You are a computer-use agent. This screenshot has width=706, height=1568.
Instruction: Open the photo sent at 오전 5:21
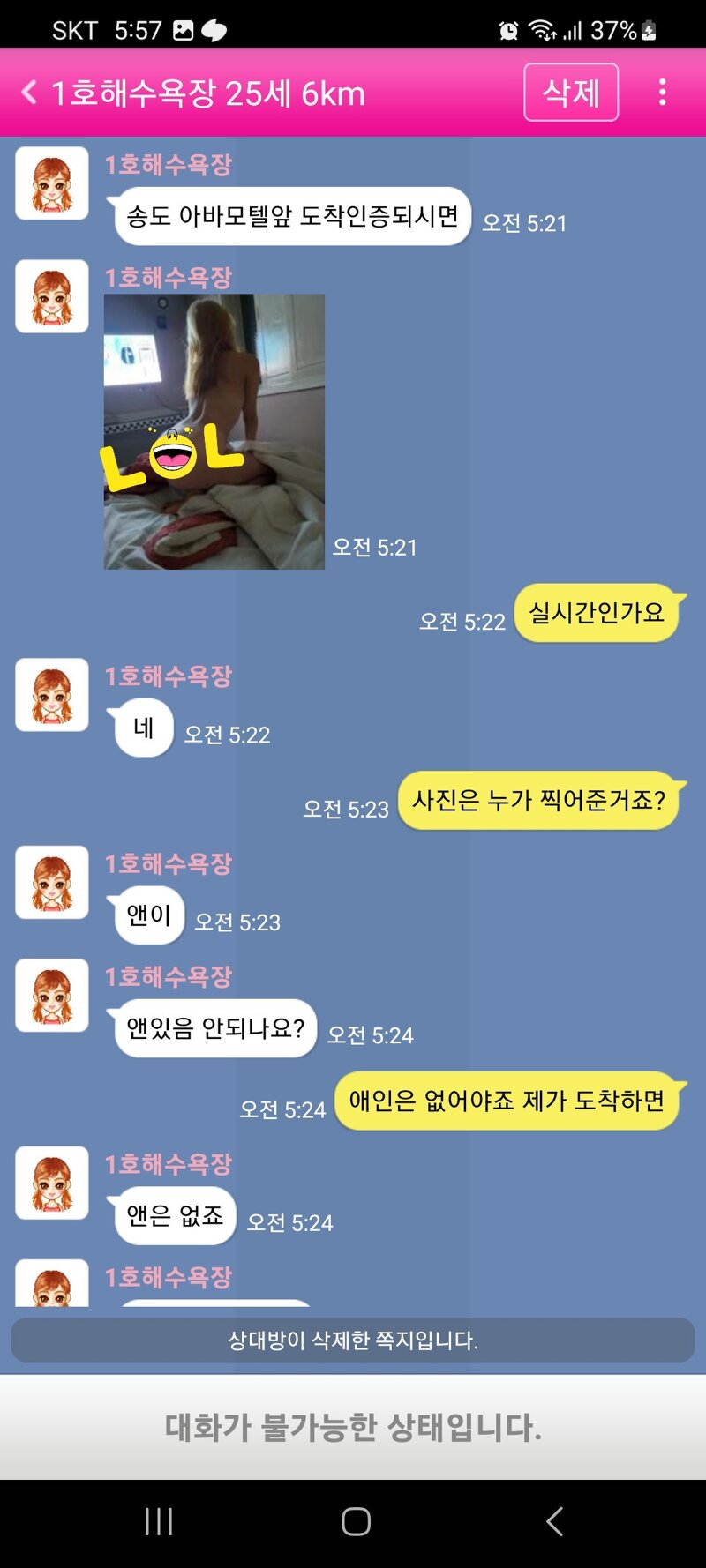pos(214,431)
